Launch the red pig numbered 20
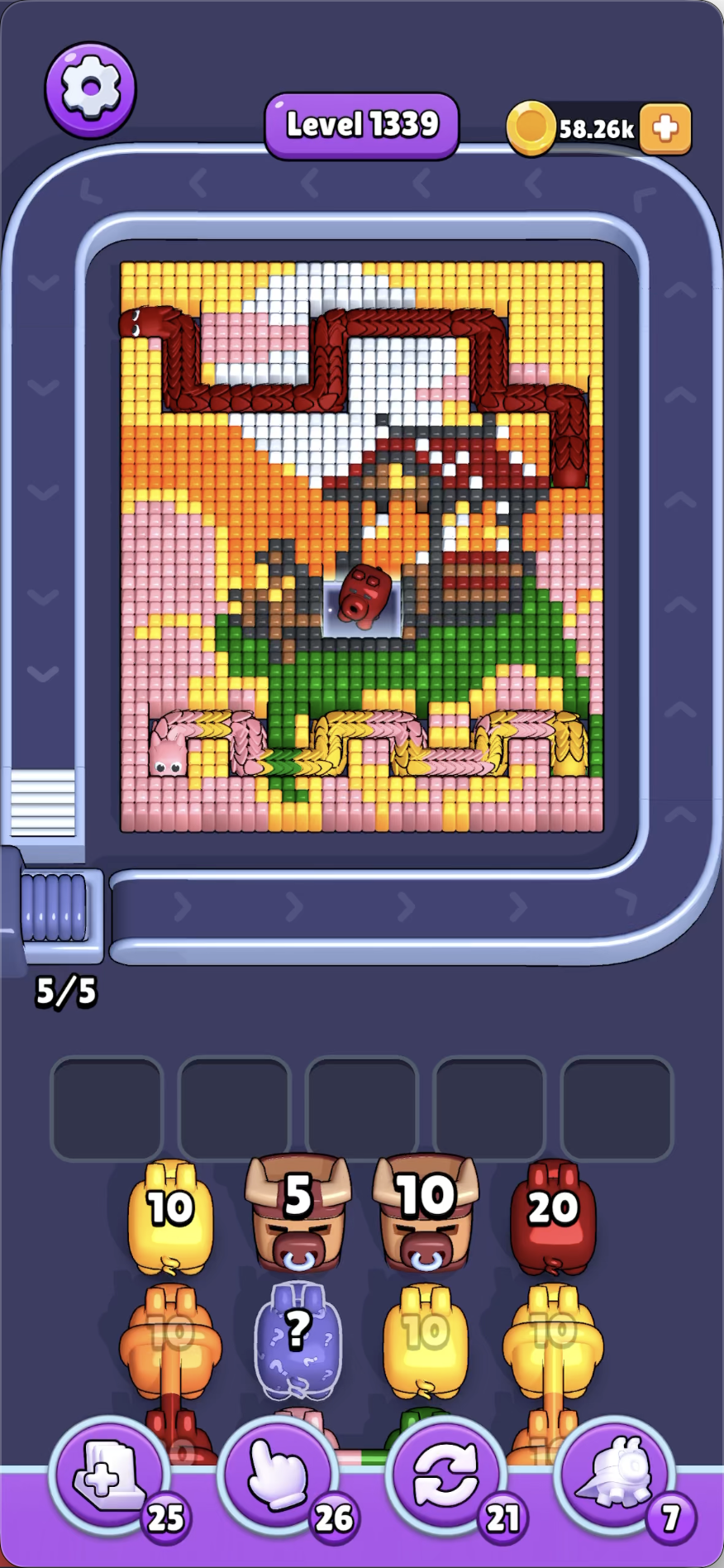 (x=553, y=1214)
